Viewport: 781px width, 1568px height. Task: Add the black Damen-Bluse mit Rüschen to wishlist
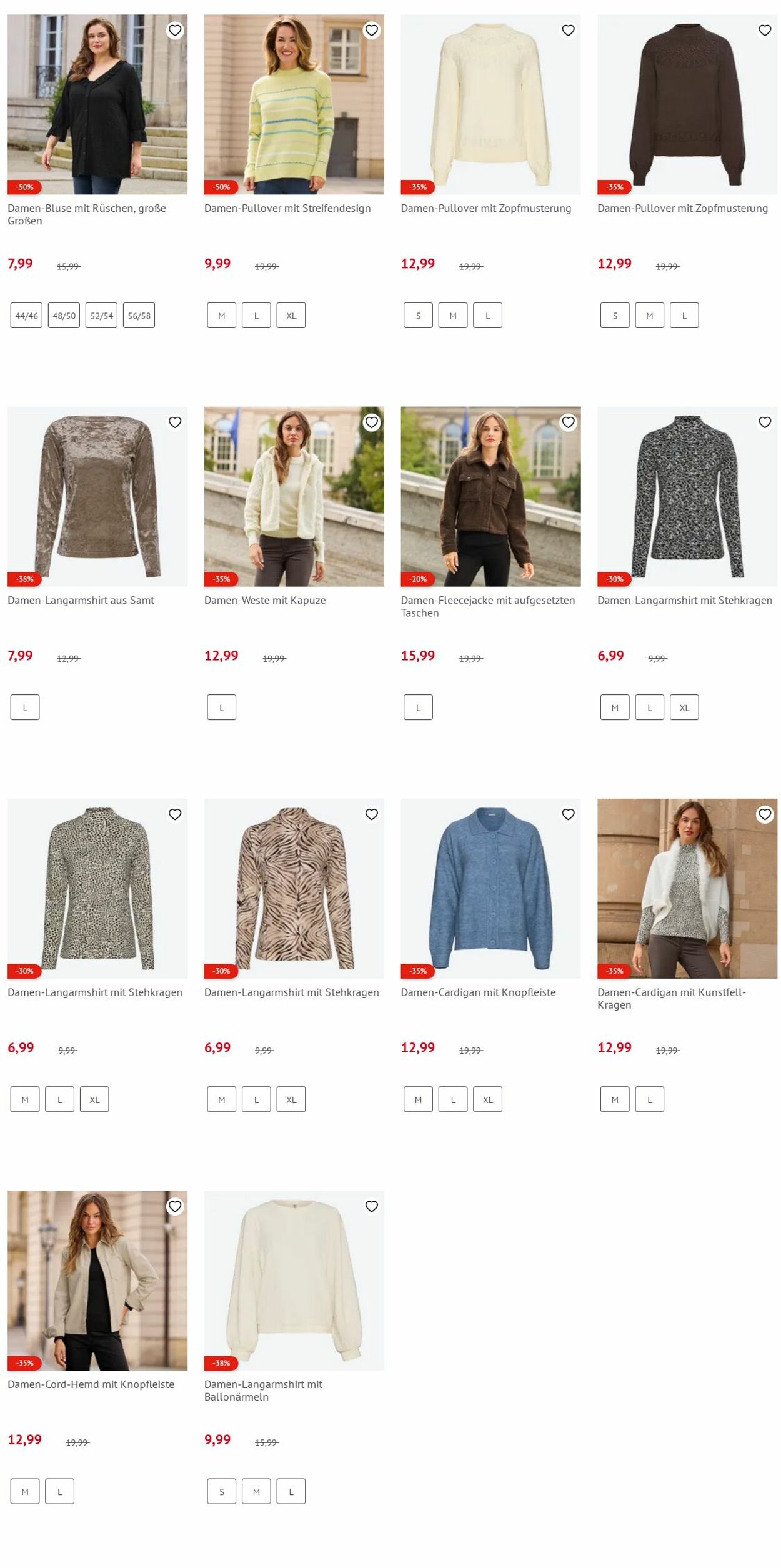pyautogui.click(x=175, y=31)
